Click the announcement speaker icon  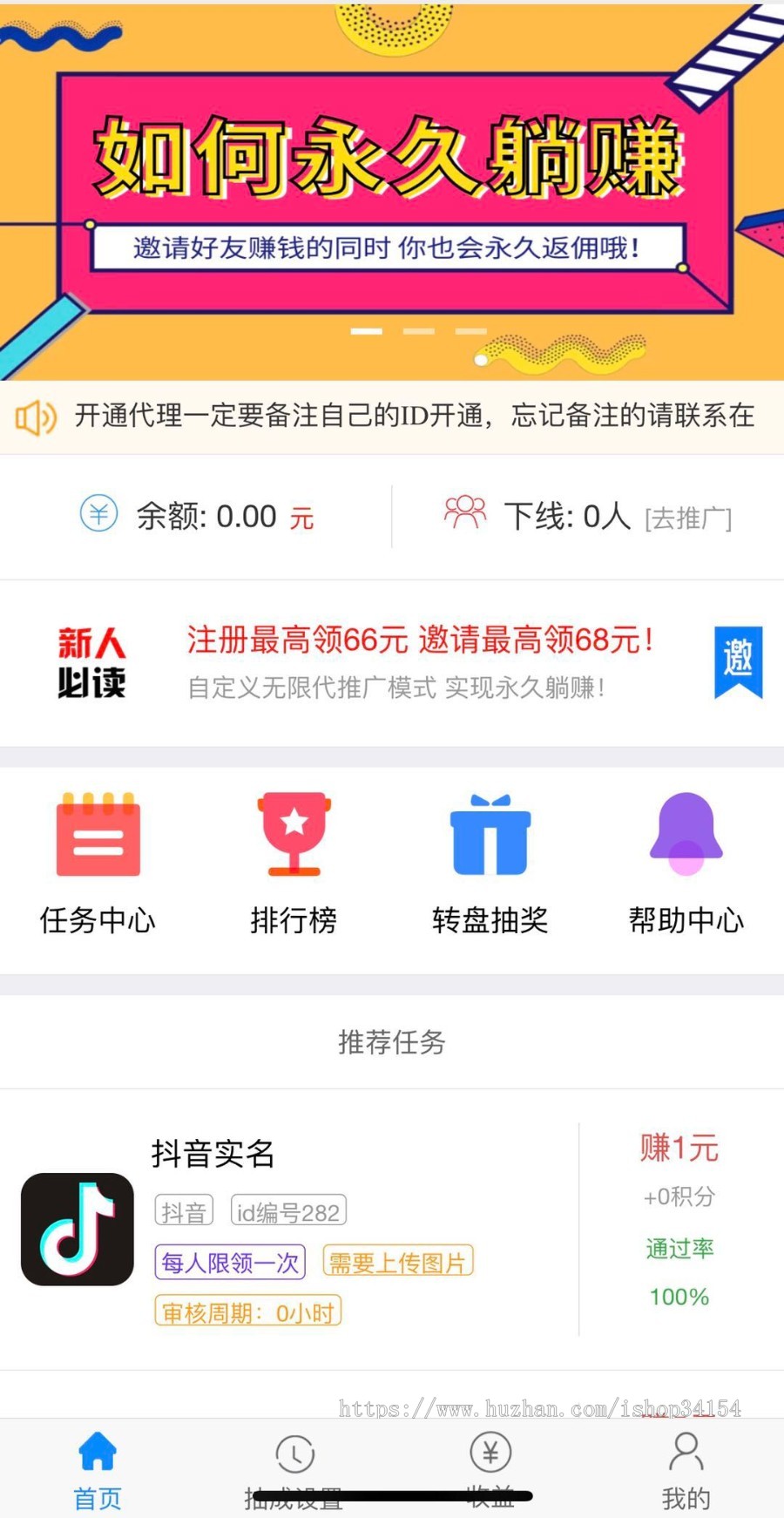click(35, 418)
